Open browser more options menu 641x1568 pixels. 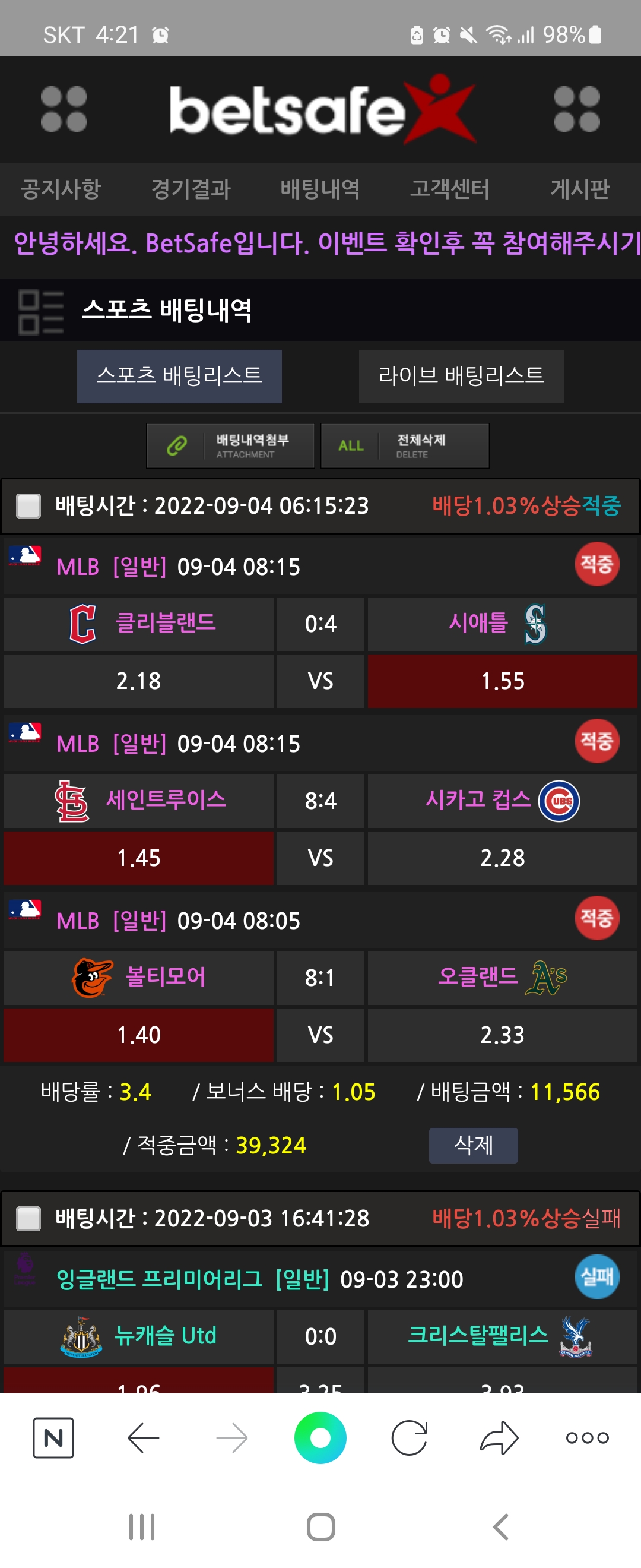(x=587, y=1438)
